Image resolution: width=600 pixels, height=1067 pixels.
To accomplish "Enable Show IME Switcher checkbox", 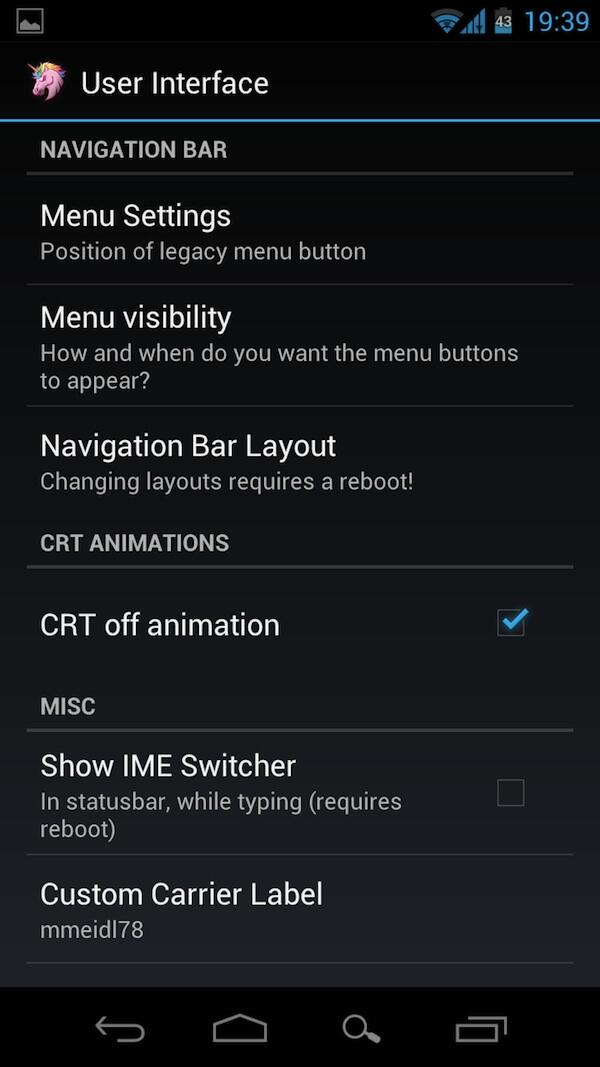I will pos(510,793).
